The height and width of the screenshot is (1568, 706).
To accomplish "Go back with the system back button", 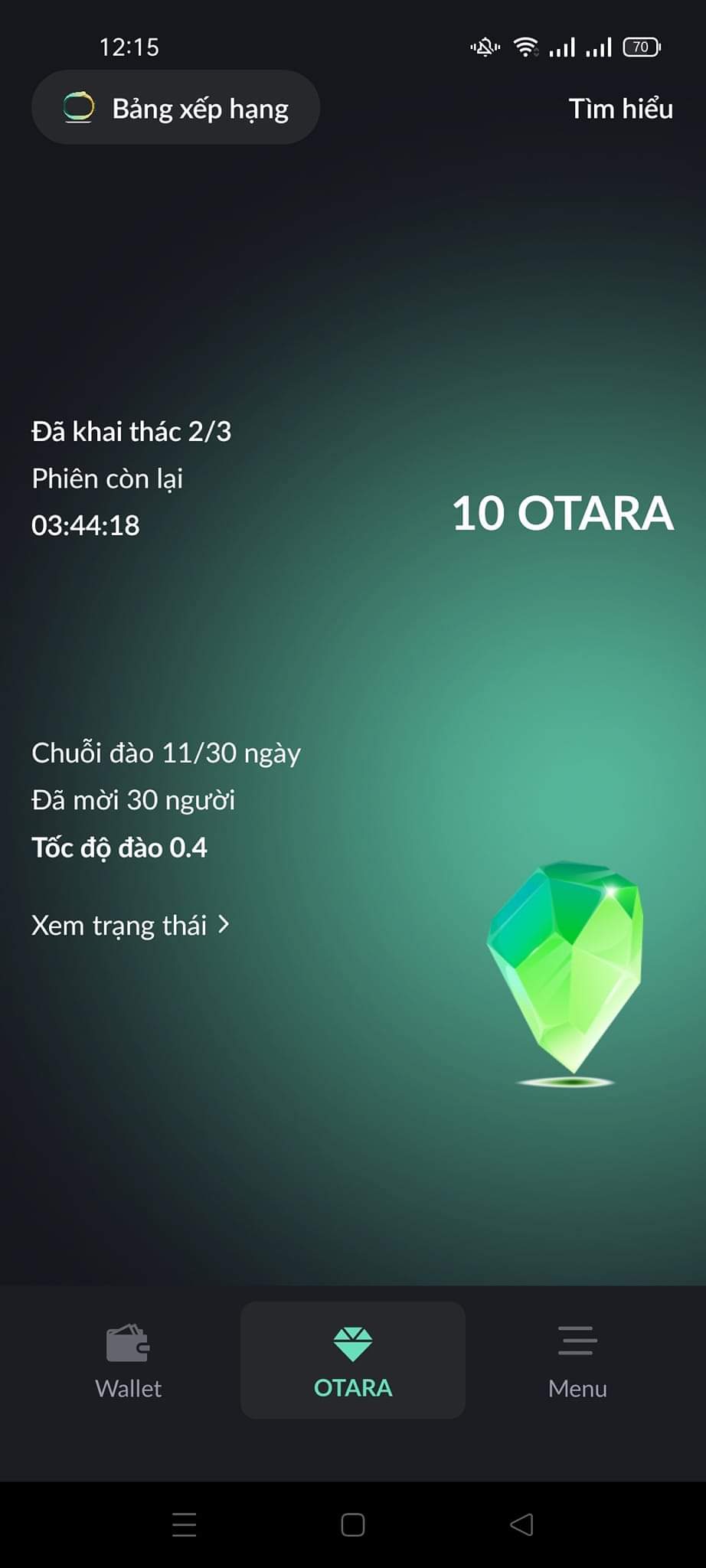I will pos(521,1524).
